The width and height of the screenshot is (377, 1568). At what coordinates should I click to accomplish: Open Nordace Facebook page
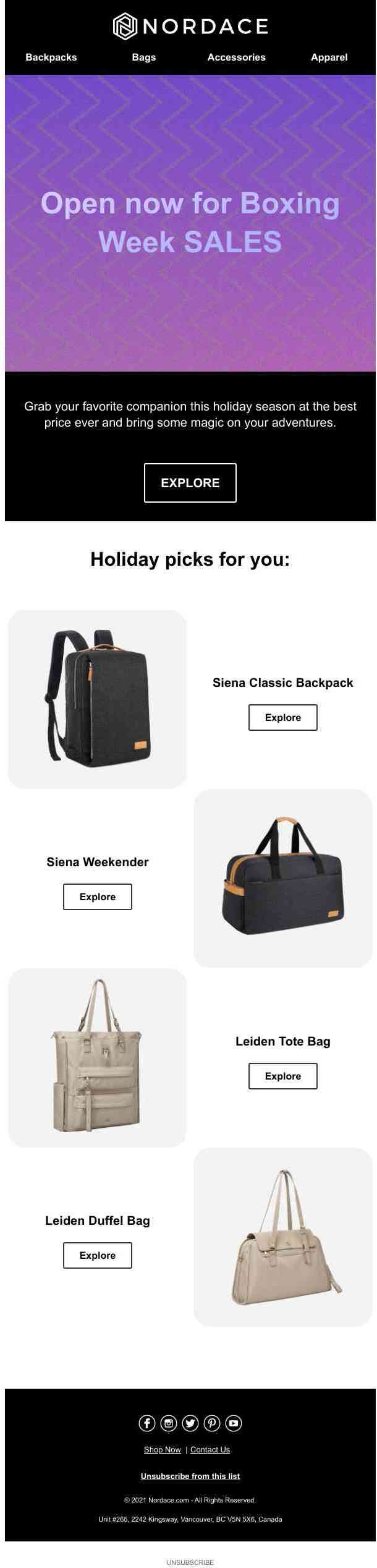[x=147, y=1423]
